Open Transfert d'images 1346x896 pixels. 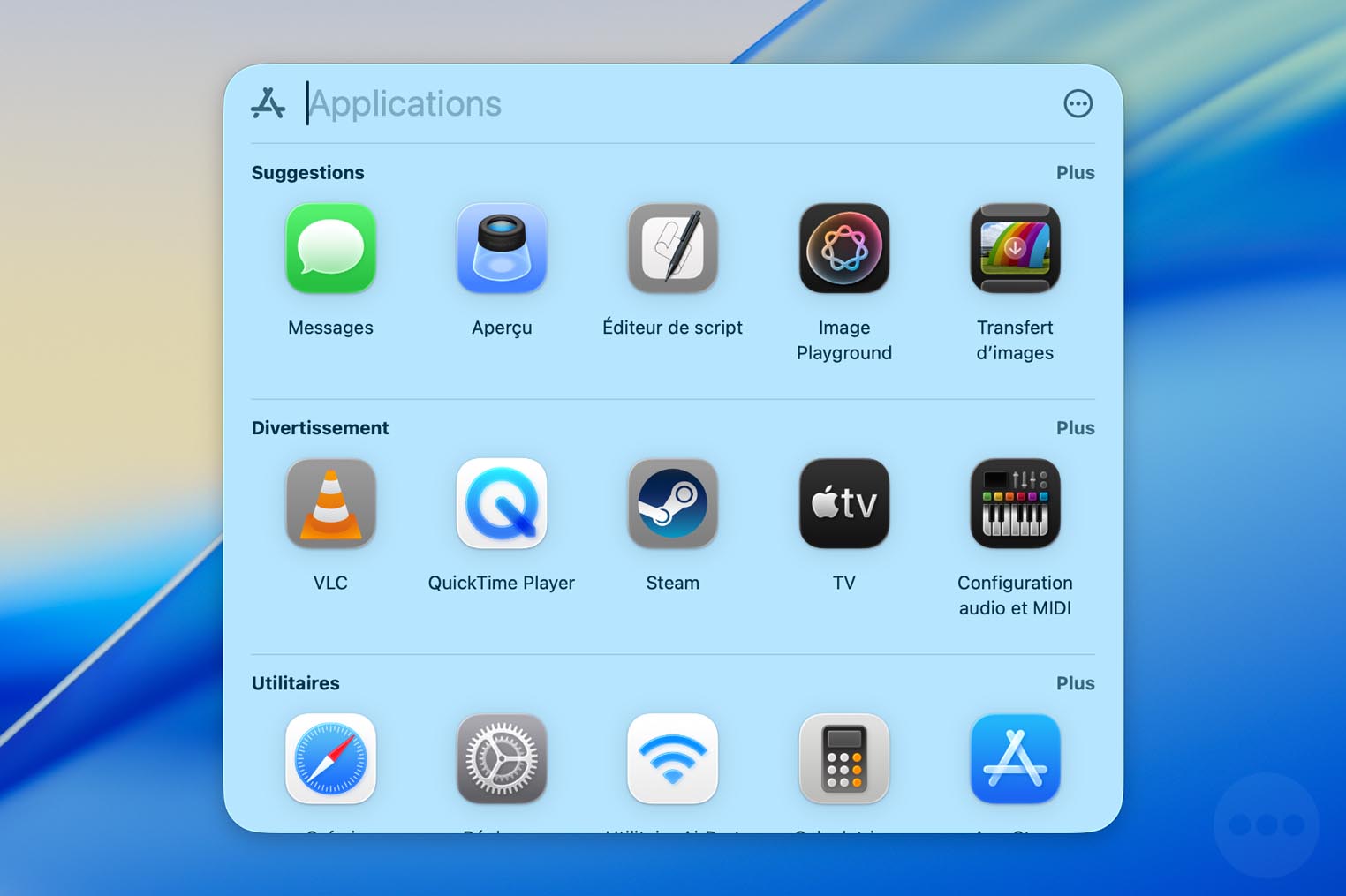point(1015,249)
